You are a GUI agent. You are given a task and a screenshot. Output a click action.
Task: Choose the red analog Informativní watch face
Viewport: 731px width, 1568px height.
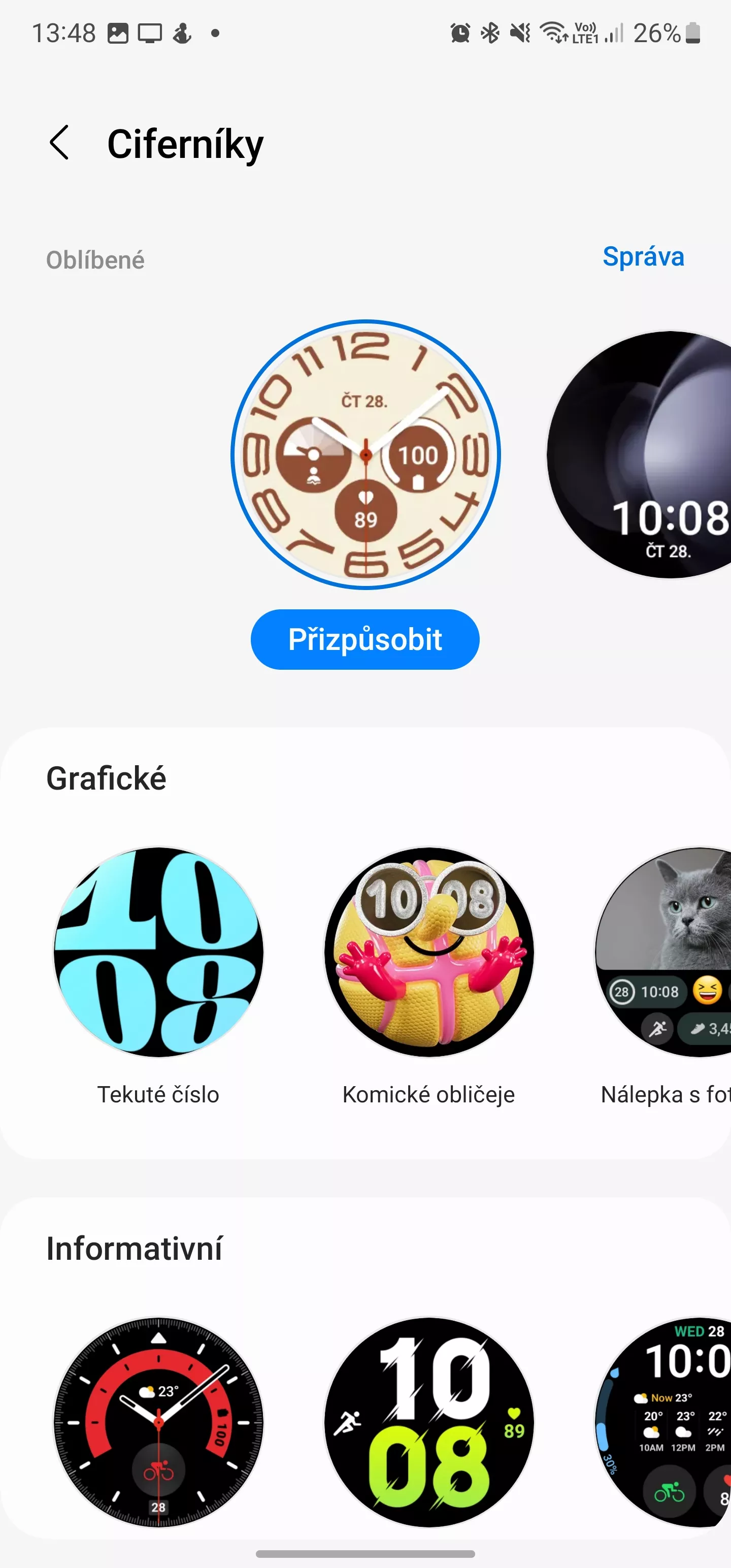[x=159, y=1422]
